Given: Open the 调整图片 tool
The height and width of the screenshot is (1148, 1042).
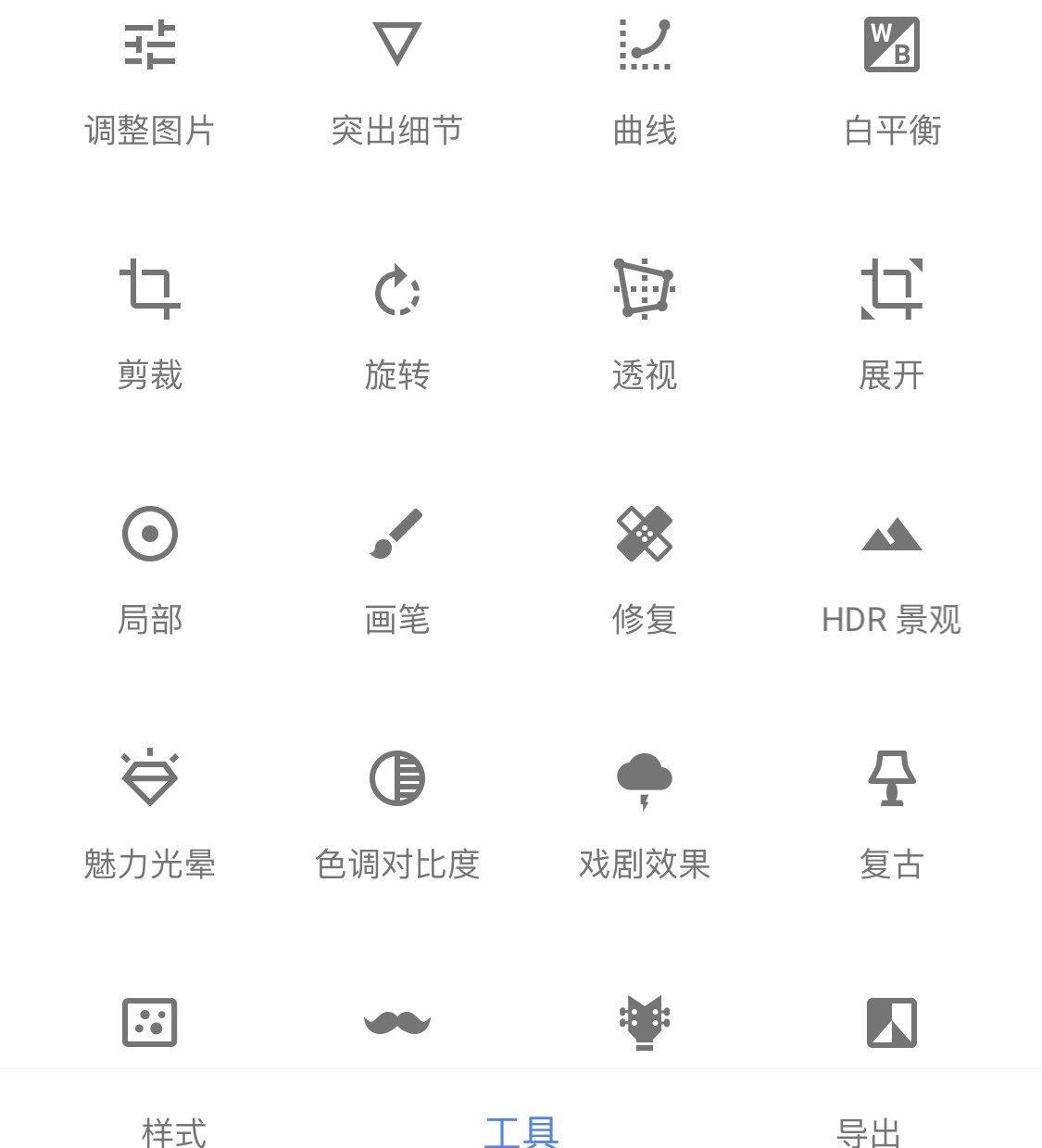Looking at the screenshot, I should point(149,83).
